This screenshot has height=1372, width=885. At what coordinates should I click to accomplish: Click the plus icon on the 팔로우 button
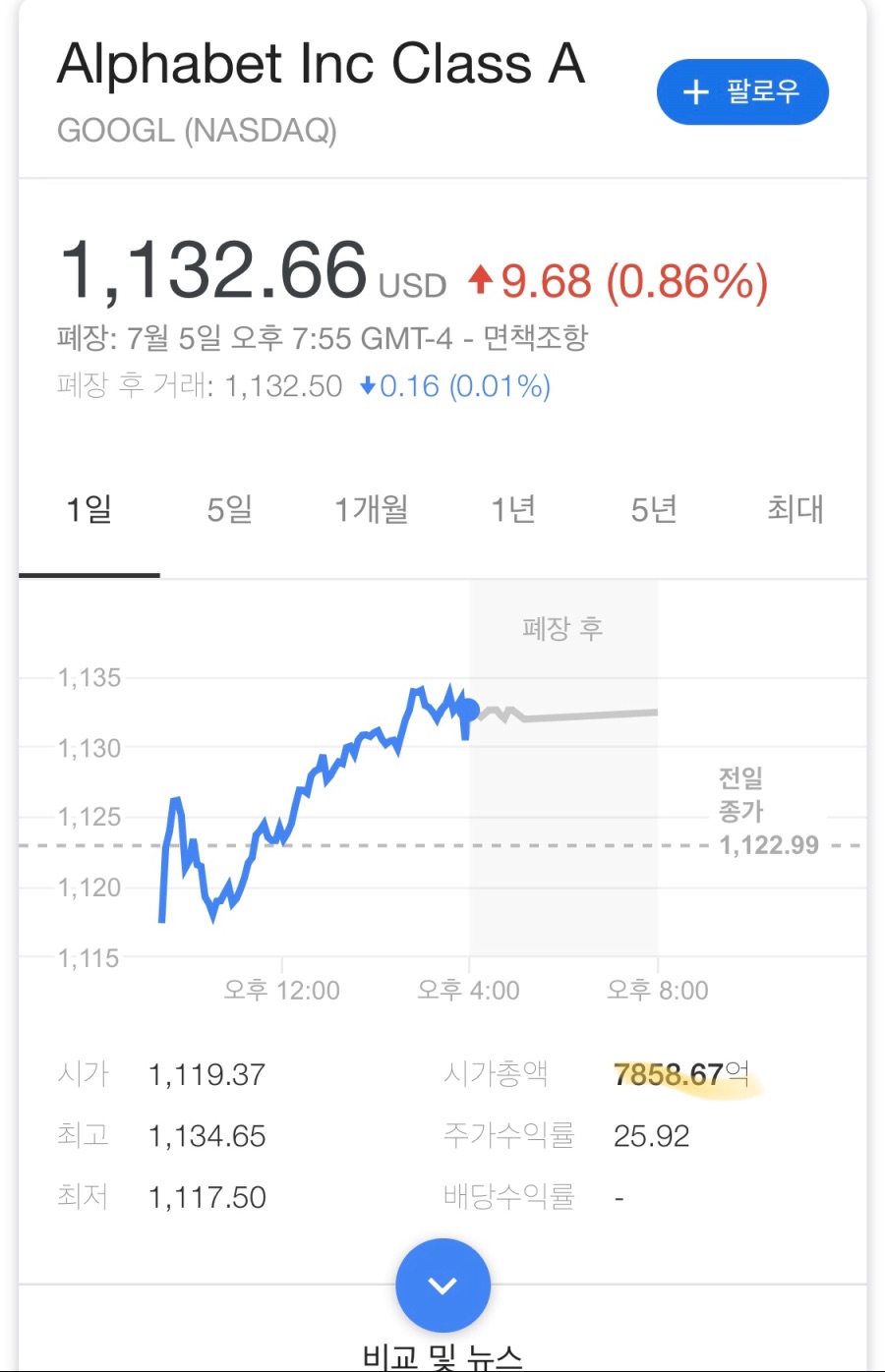pyautogui.click(x=696, y=91)
